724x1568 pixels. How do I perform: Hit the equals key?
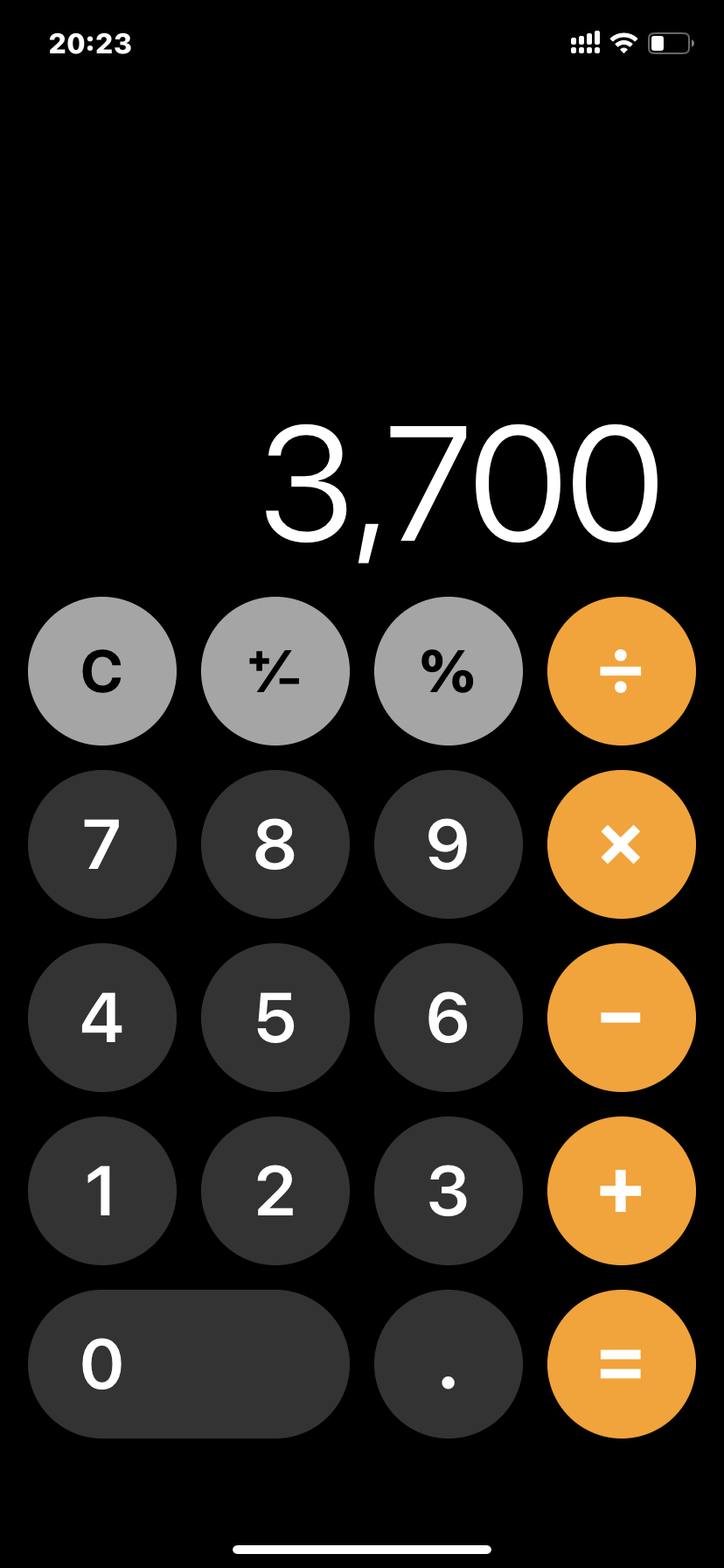[x=622, y=1364]
